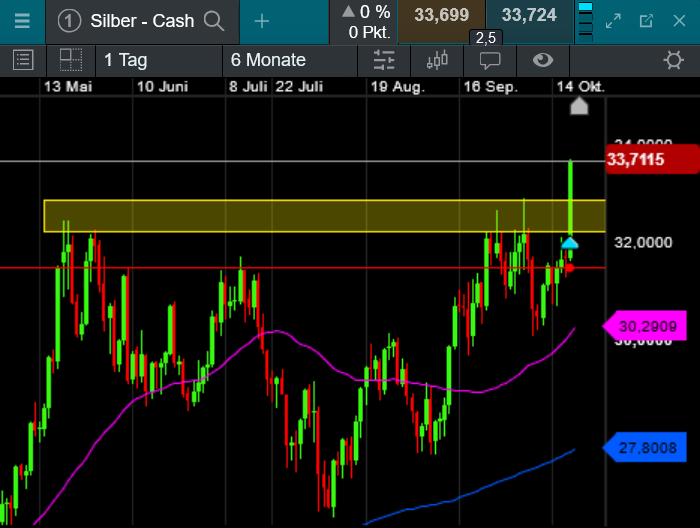Open chart settings gear
Image resolution: width=700 pixels, height=528 pixels.
[674, 61]
